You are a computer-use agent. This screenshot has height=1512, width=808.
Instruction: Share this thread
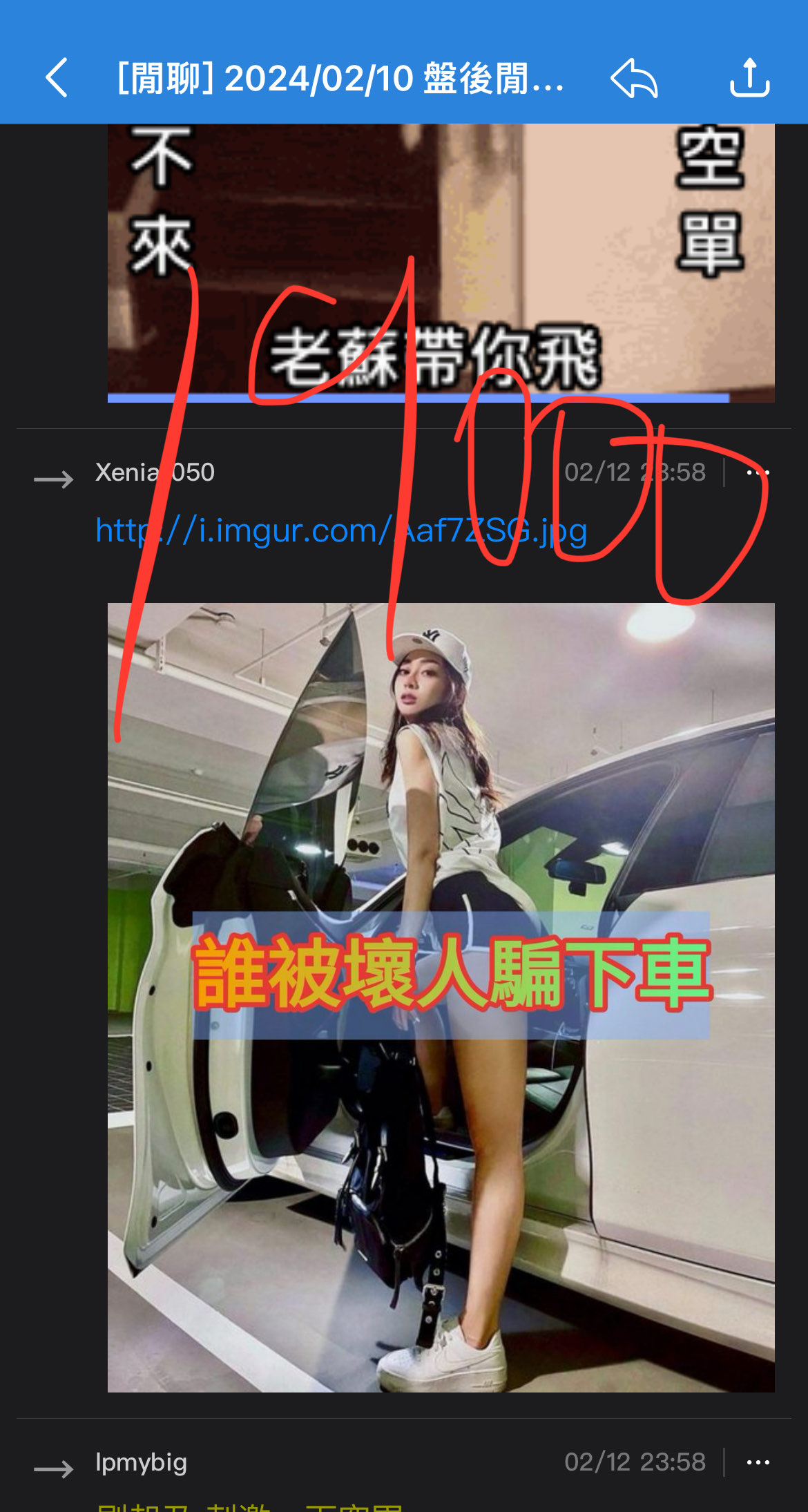[x=749, y=77]
